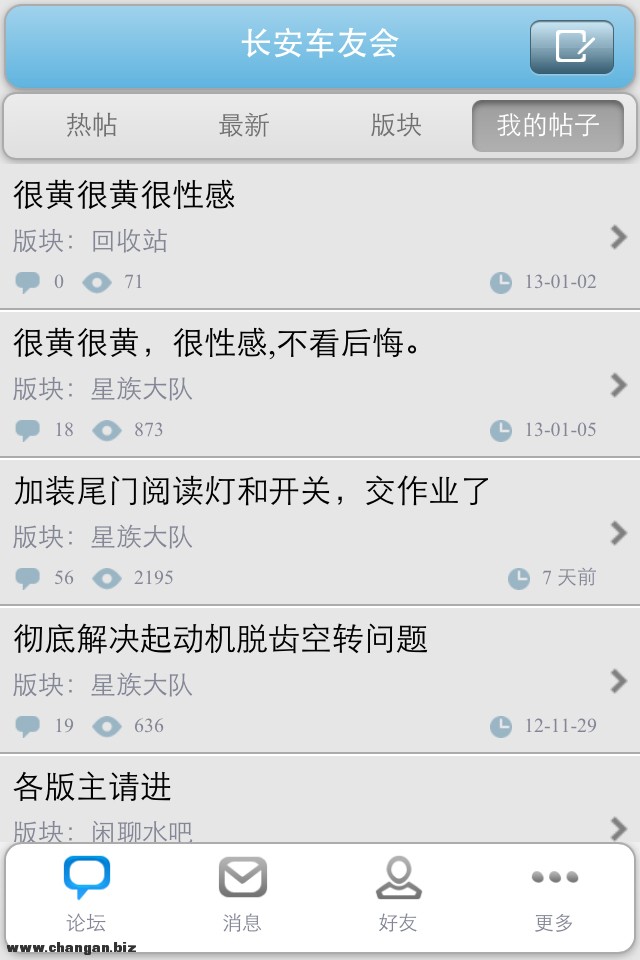This screenshot has height=960, width=640.
Task: Open post 各版主请进
Action: coord(320,805)
